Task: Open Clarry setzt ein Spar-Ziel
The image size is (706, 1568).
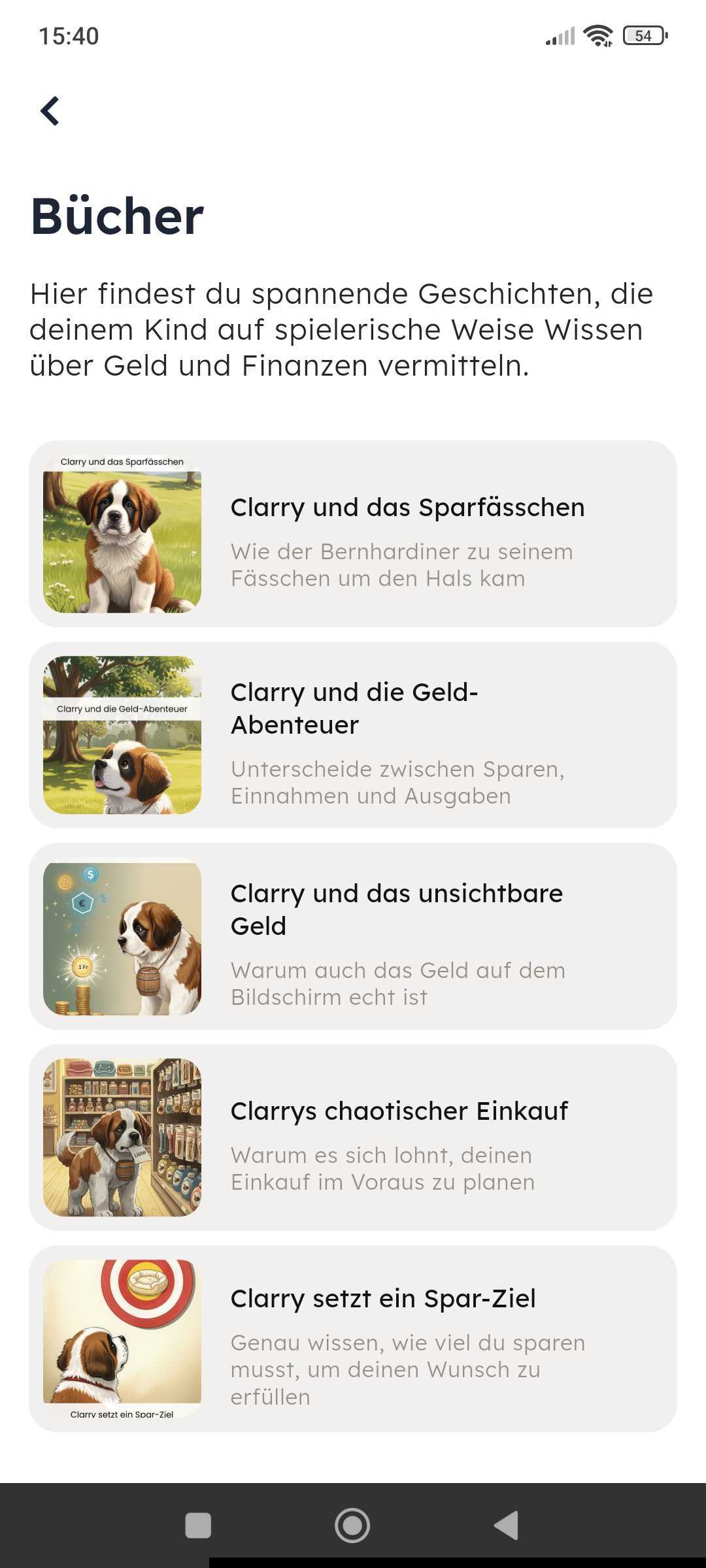Action: click(353, 1339)
